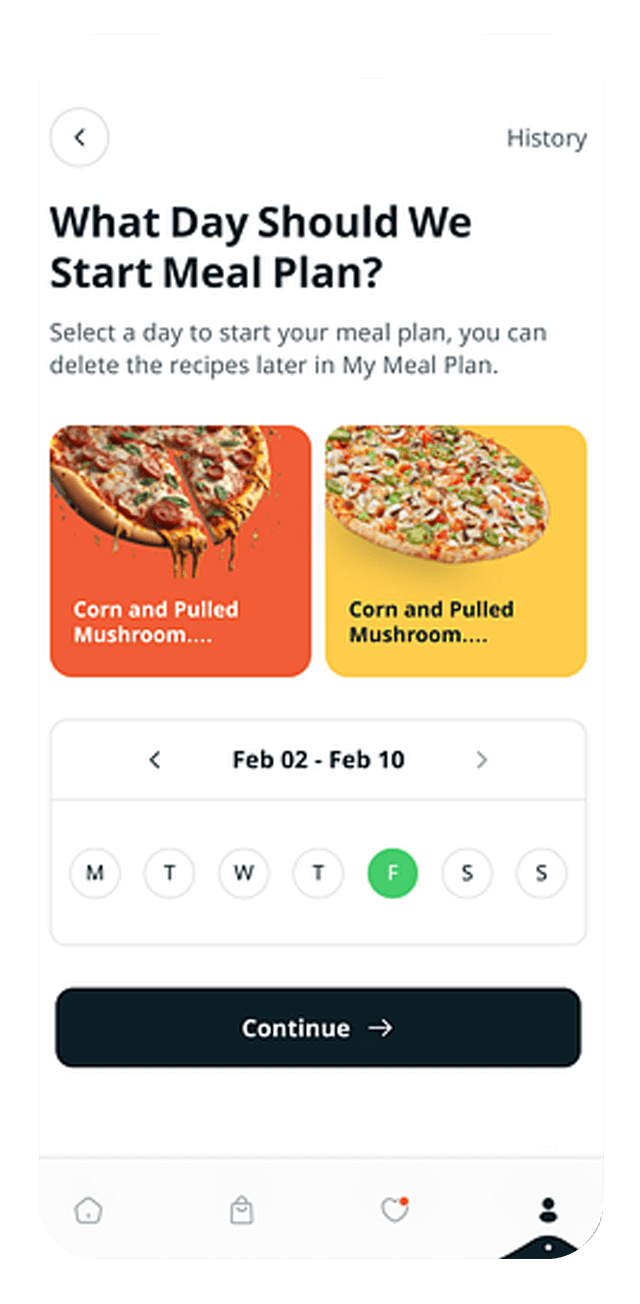Viewport: 640px width, 1304px height.
Task: Open the History link
Action: [546, 138]
